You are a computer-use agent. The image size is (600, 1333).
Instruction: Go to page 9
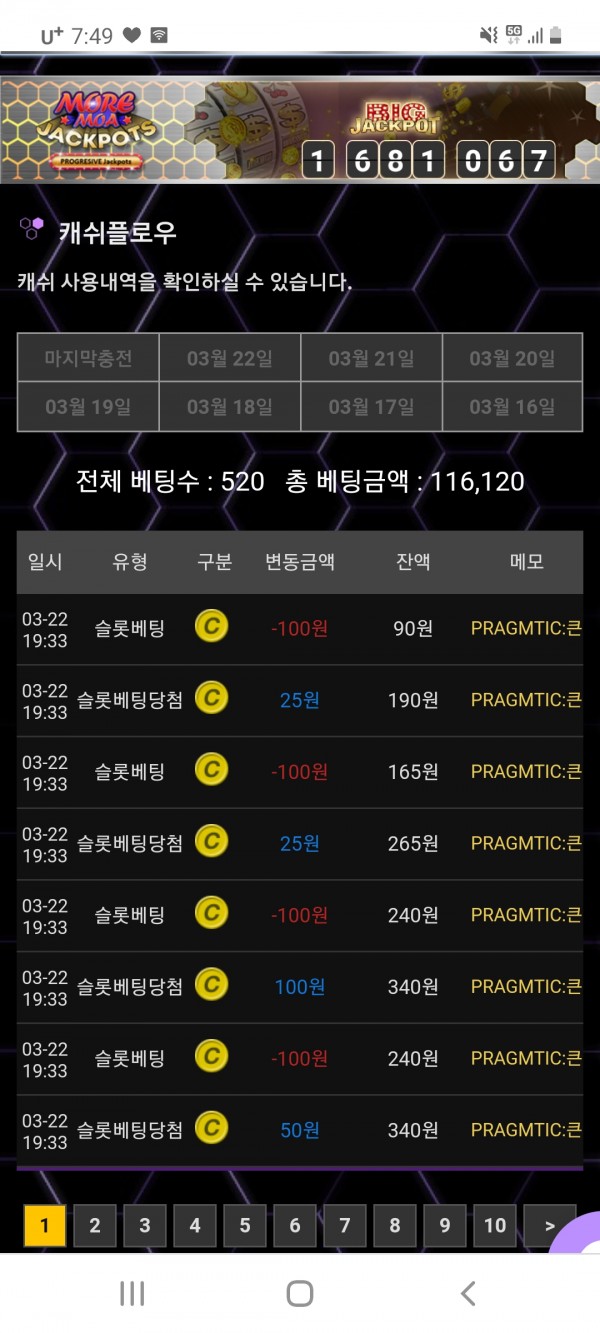(445, 1225)
